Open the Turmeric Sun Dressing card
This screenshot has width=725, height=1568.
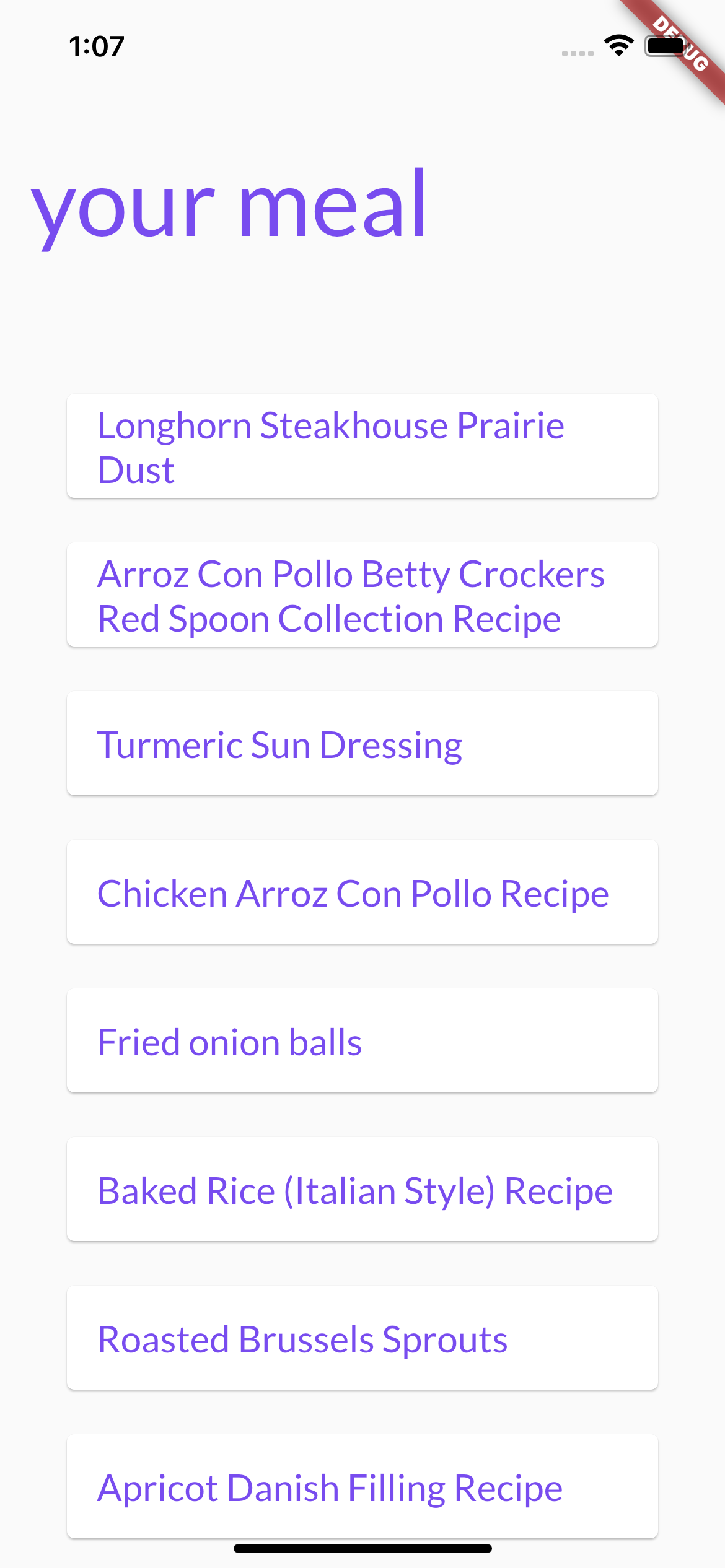click(362, 743)
